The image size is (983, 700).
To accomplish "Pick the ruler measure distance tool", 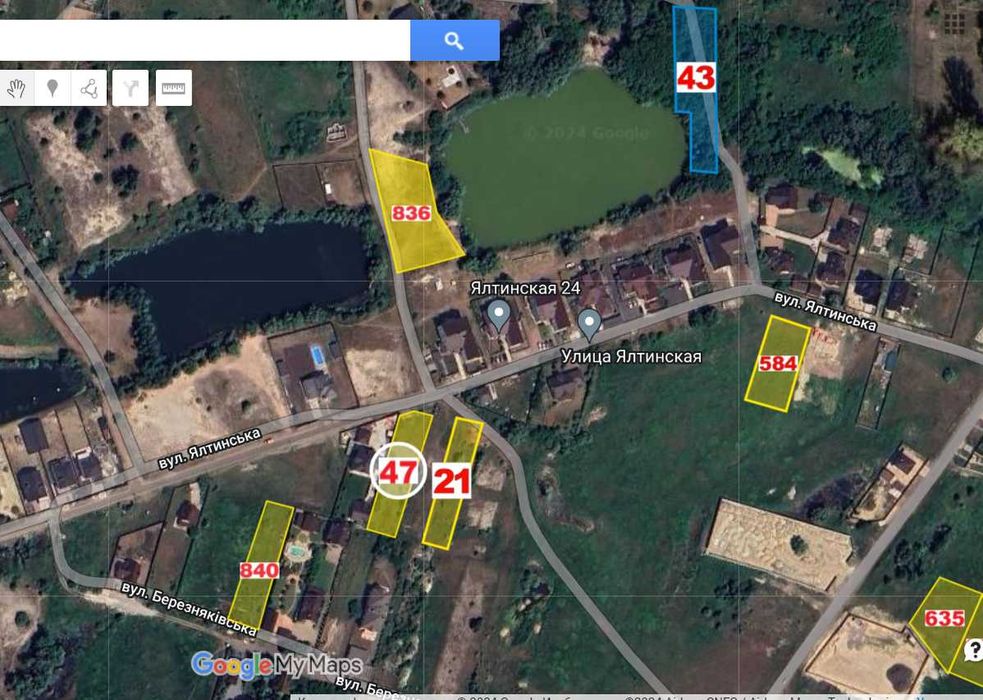I will coord(174,88).
